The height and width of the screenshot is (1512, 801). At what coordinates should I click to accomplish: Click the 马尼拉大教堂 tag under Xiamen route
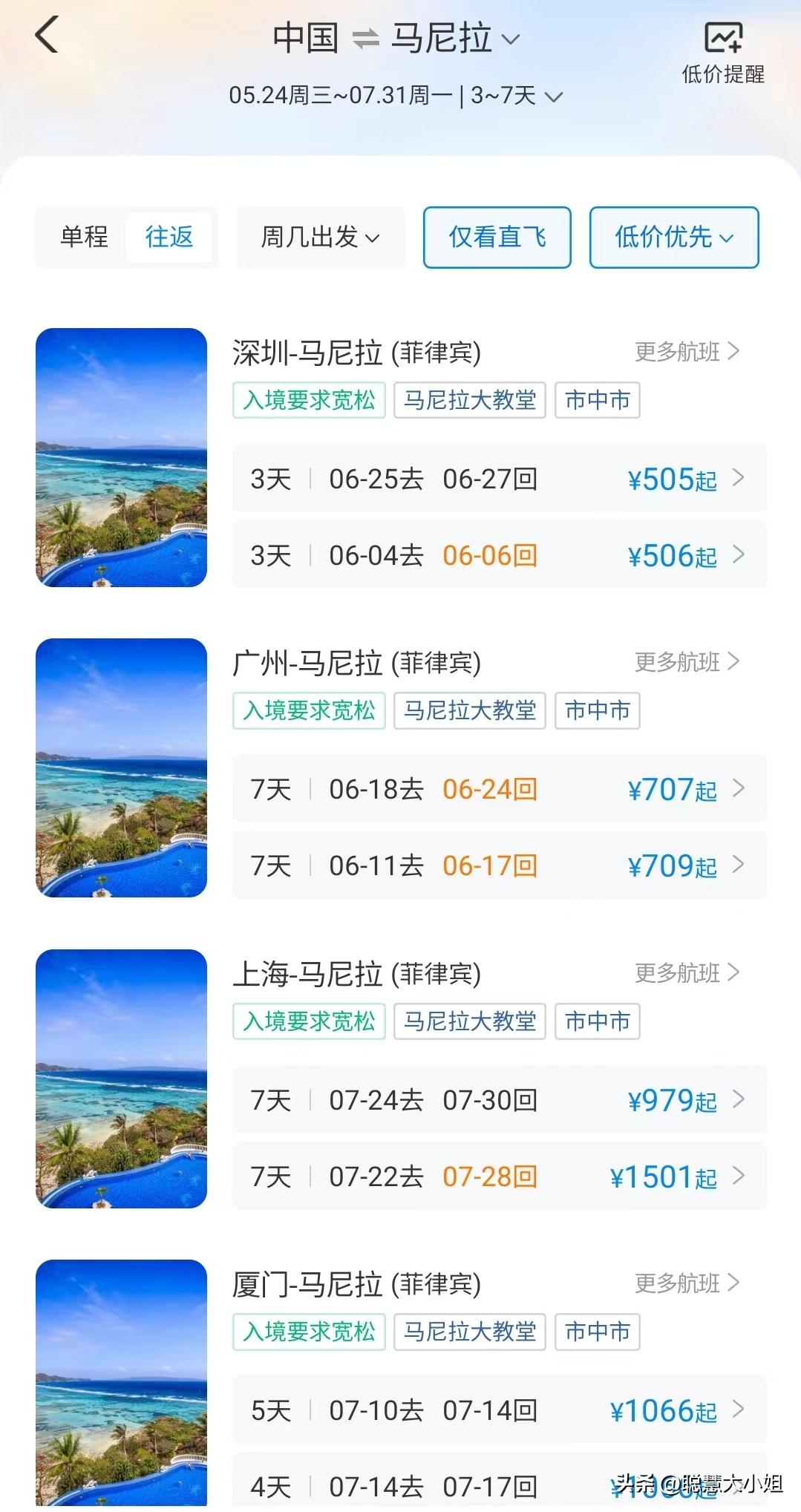(468, 1332)
